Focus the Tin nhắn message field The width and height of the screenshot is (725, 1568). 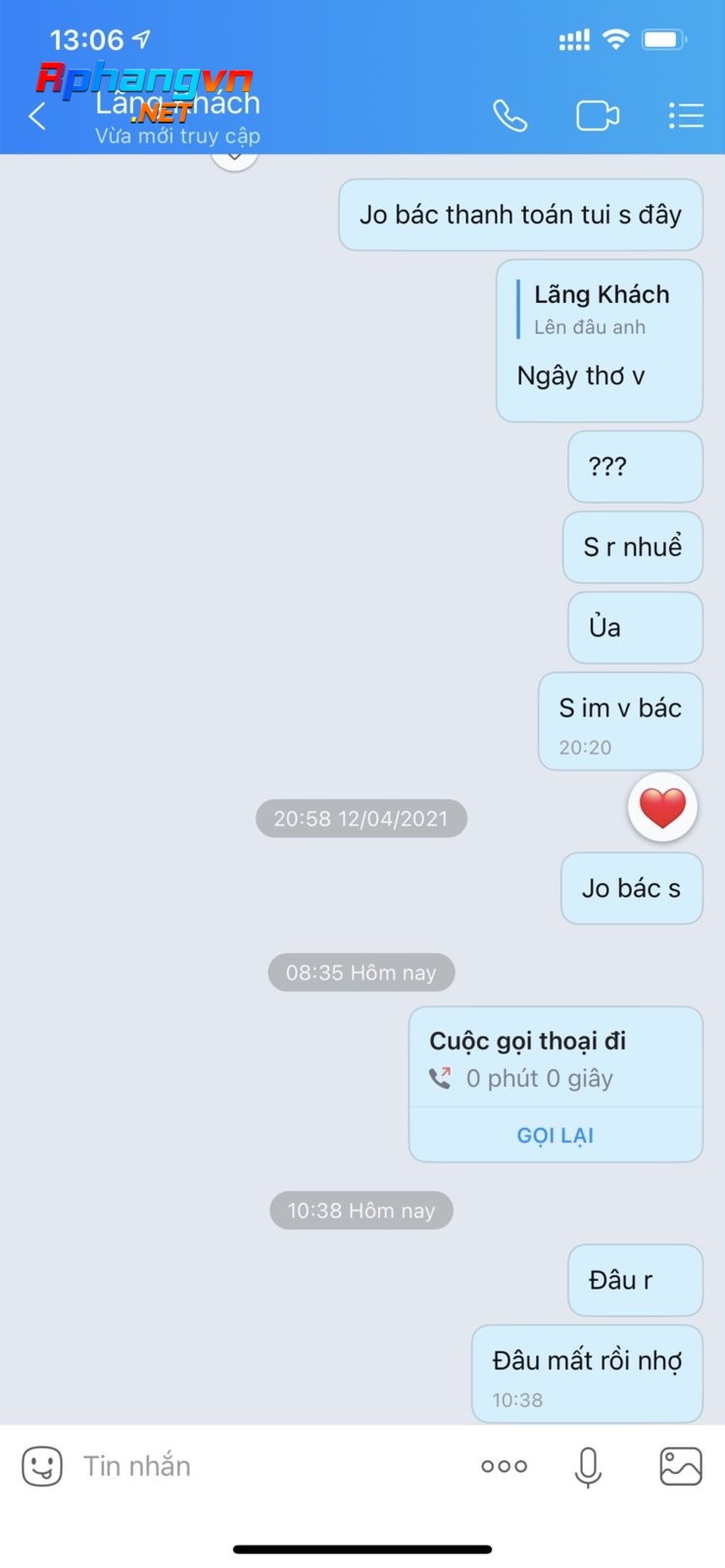click(x=265, y=1466)
